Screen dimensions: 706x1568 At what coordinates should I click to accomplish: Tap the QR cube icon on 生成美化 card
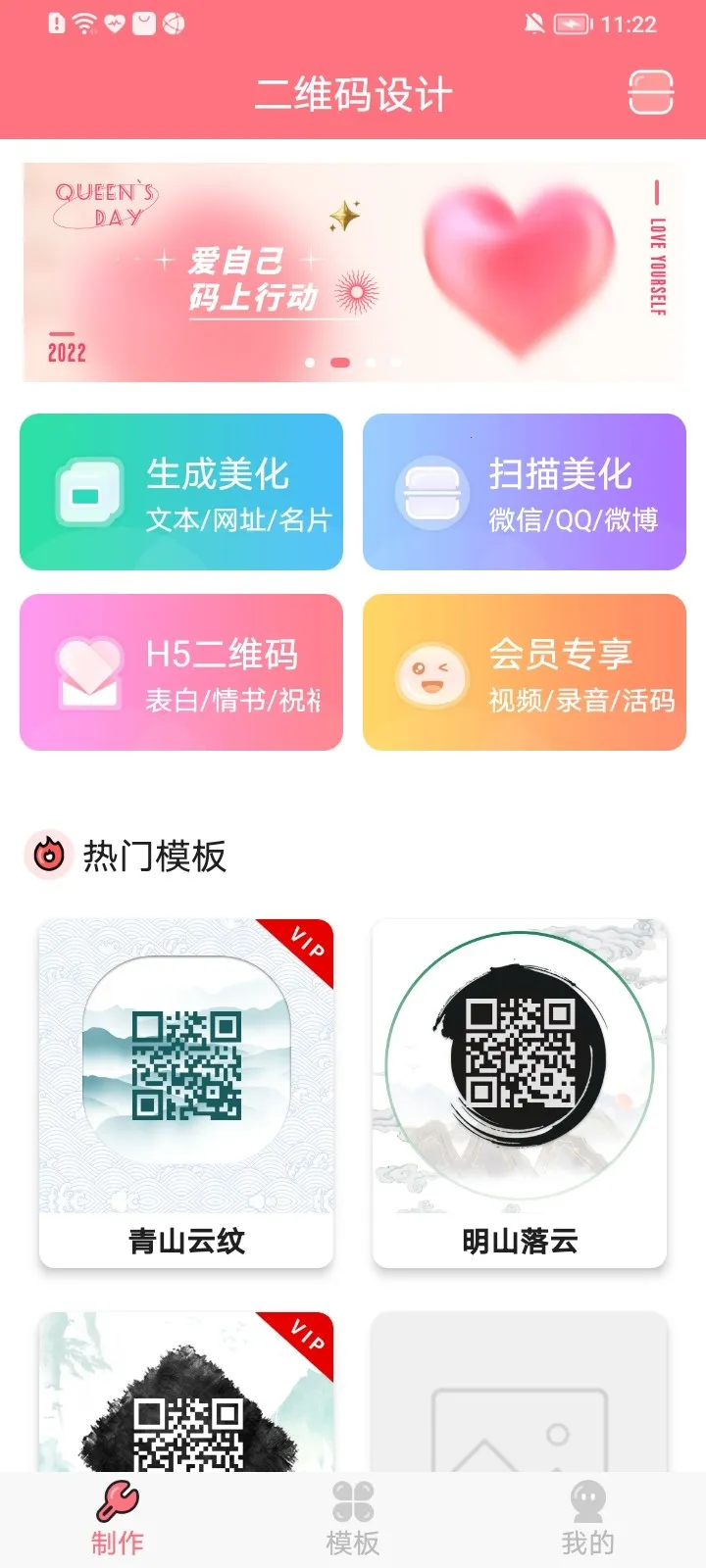[89, 491]
